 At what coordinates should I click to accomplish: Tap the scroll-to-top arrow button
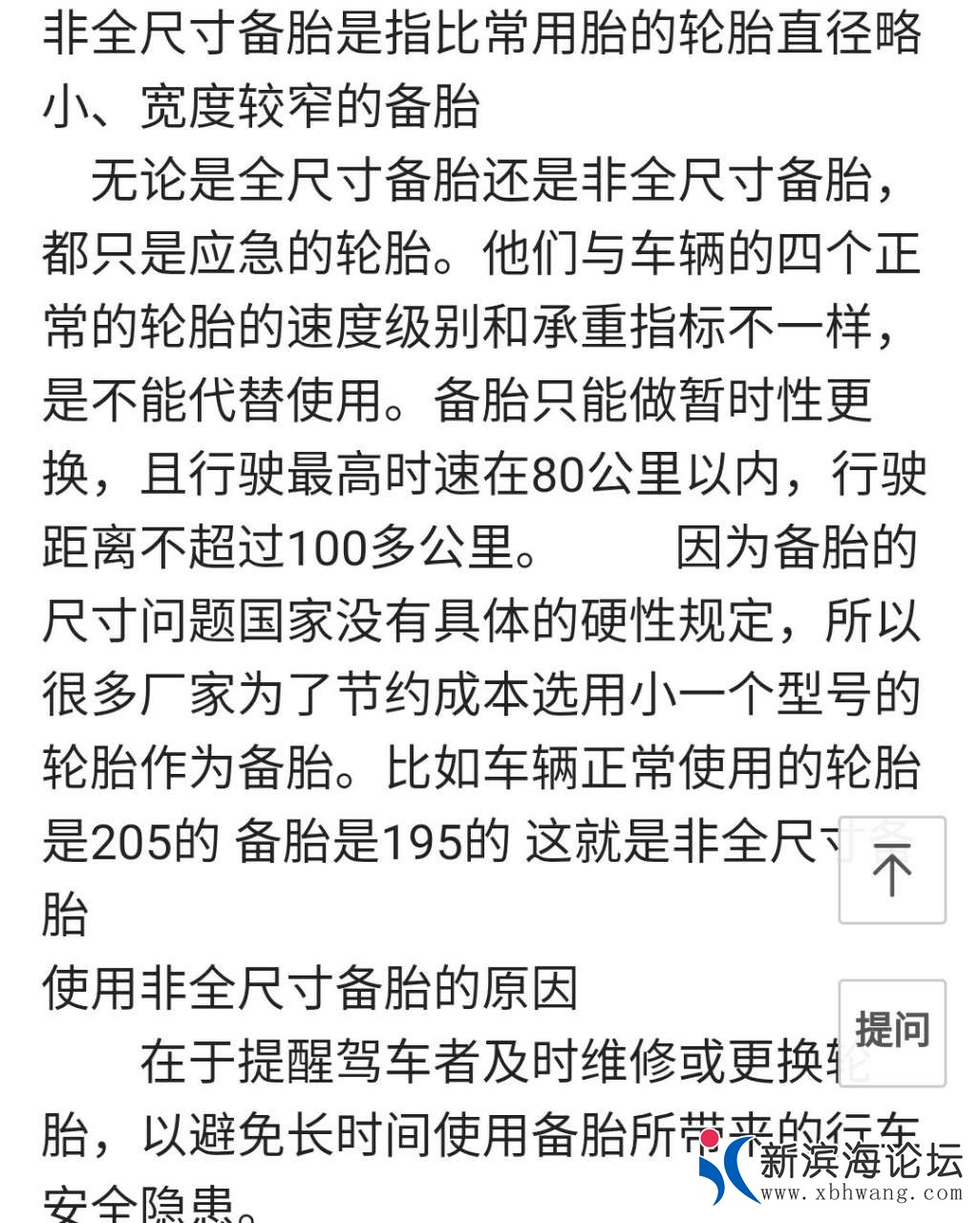(892, 870)
